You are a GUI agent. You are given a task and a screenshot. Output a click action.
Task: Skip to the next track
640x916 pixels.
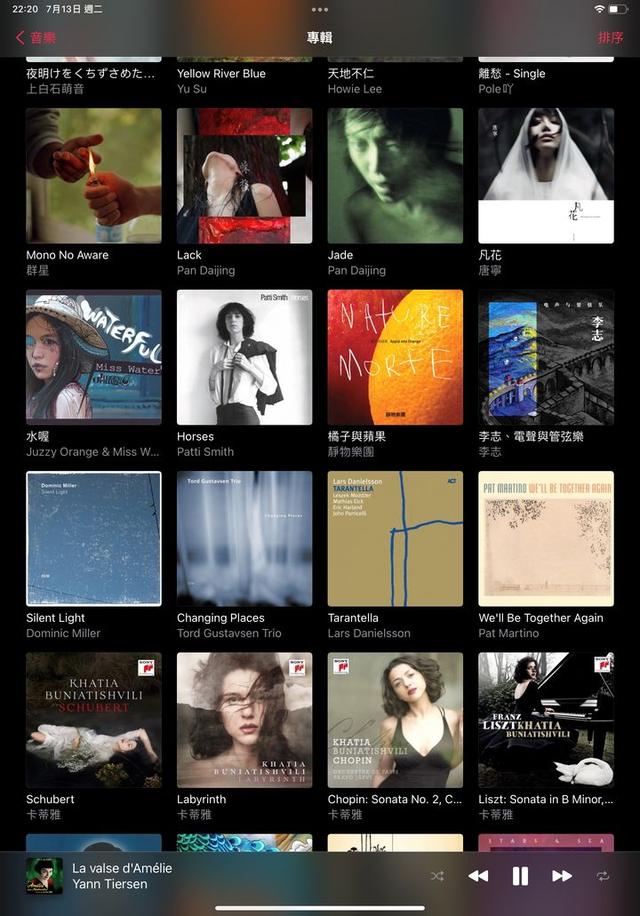coord(562,876)
